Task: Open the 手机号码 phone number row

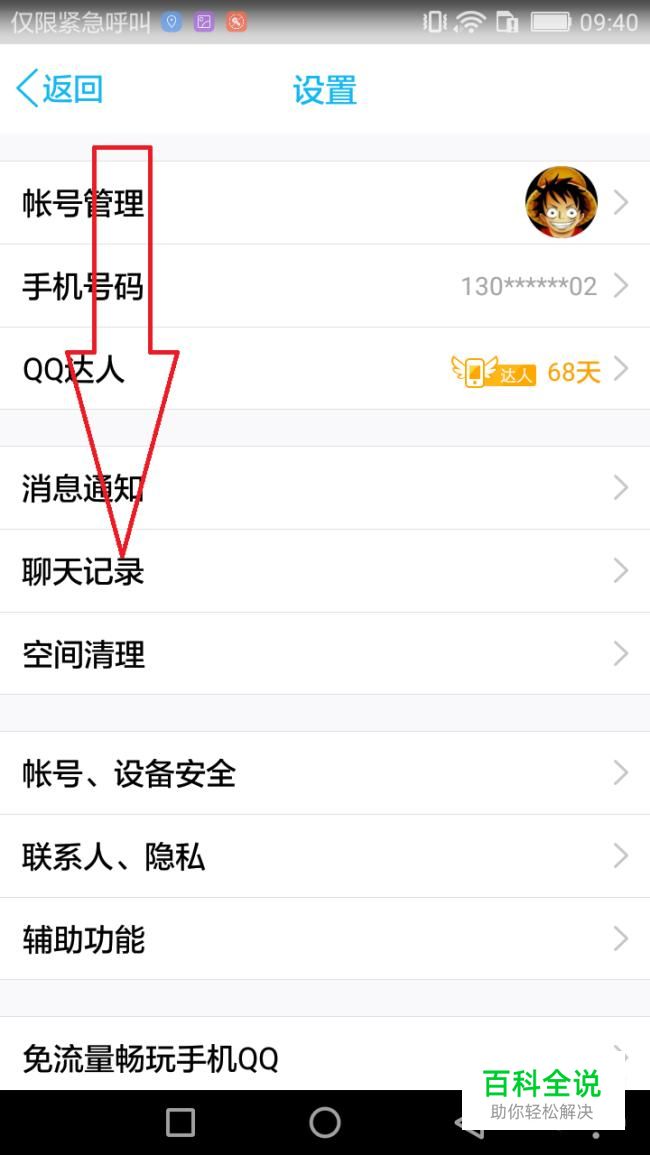Action: [325, 286]
